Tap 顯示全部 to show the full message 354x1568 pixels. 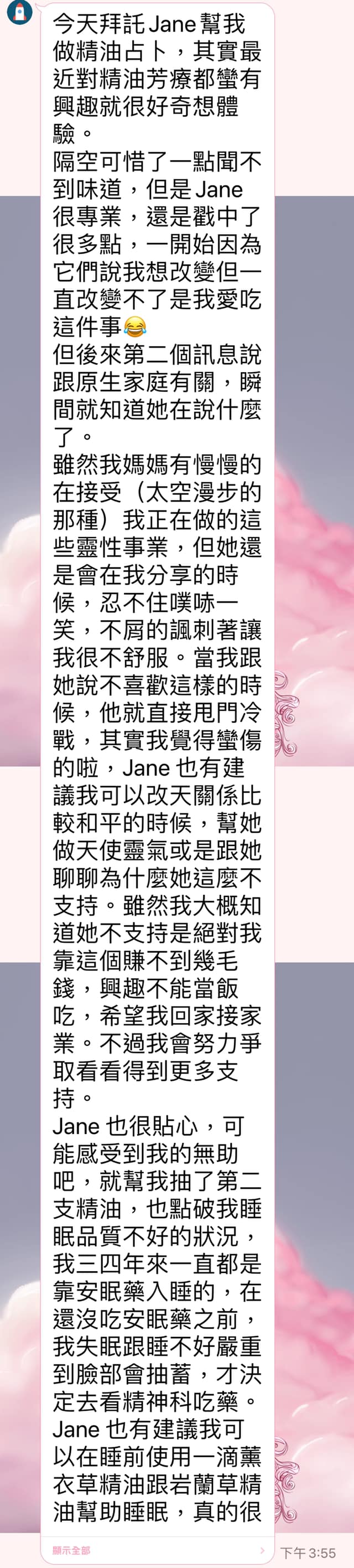(x=71, y=1550)
